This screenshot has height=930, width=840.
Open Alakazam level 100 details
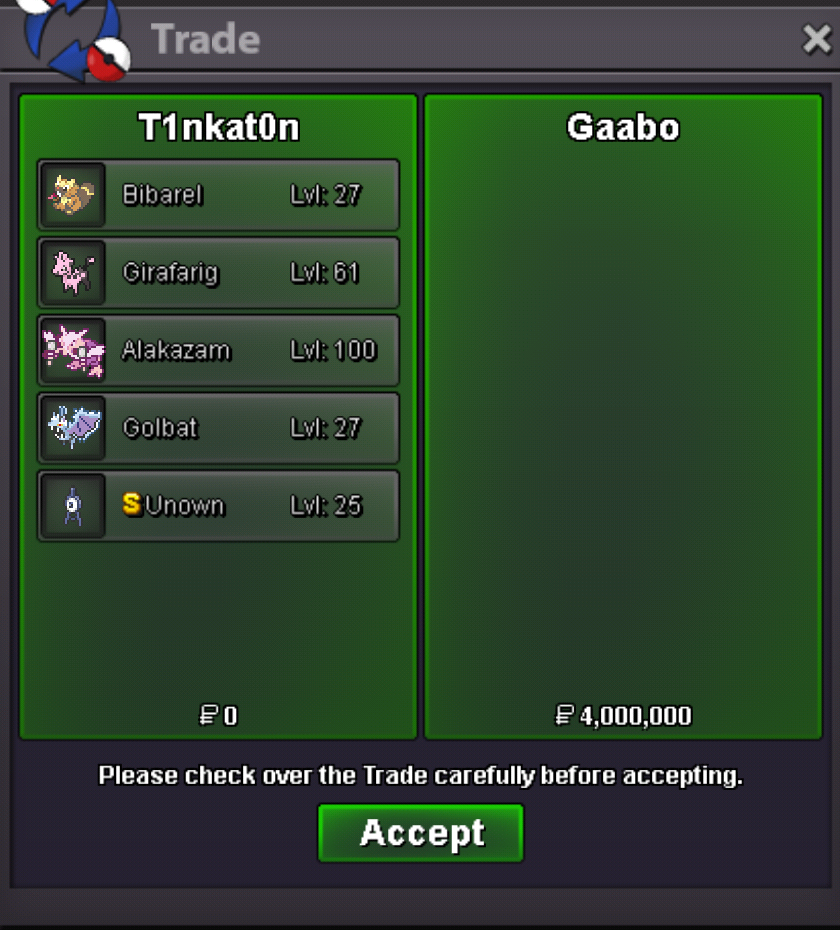pyautogui.click(x=218, y=350)
